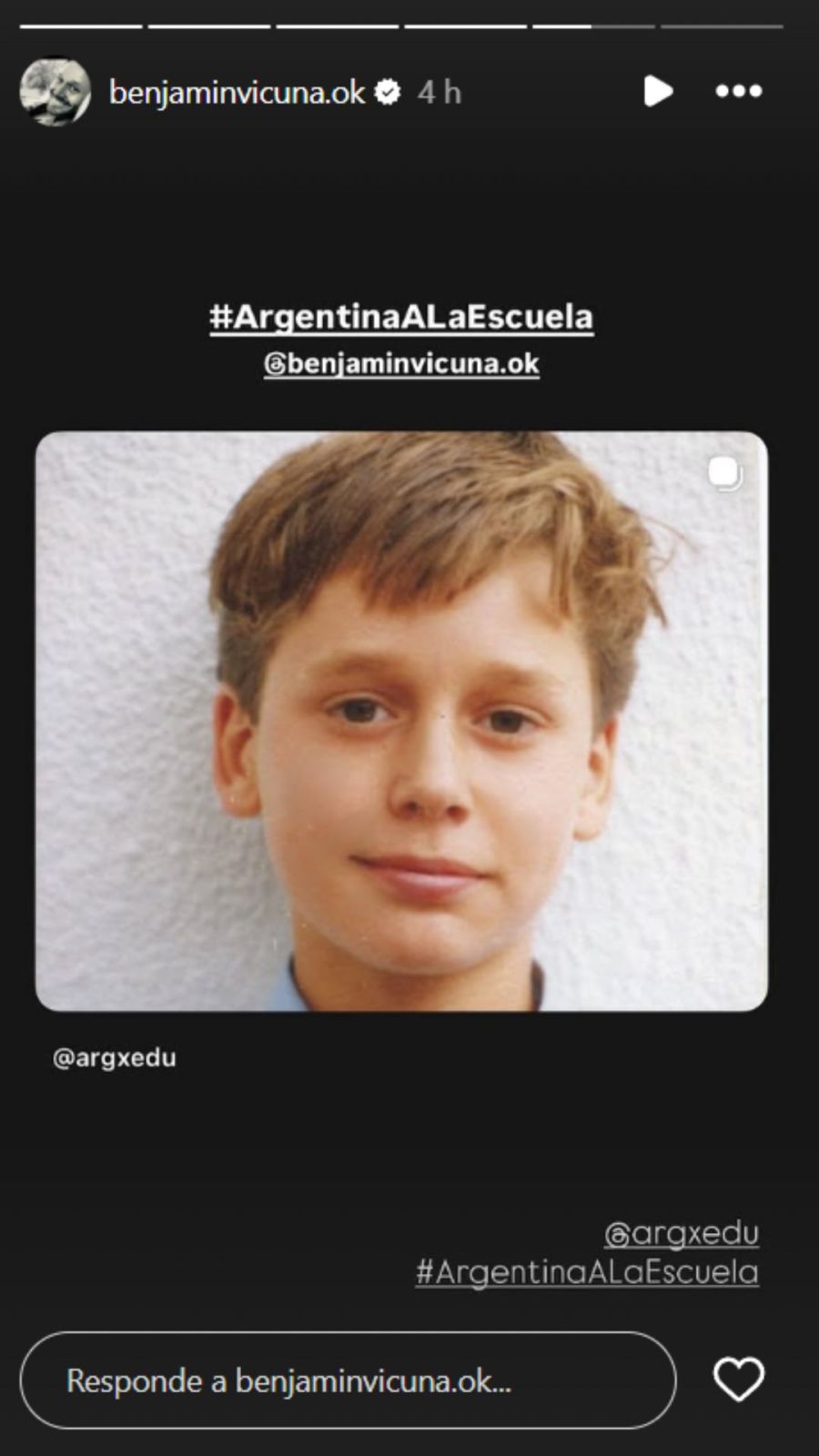
Task: Tap the benjaminvicuna.ok username in the header
Action: coord(237,92)
